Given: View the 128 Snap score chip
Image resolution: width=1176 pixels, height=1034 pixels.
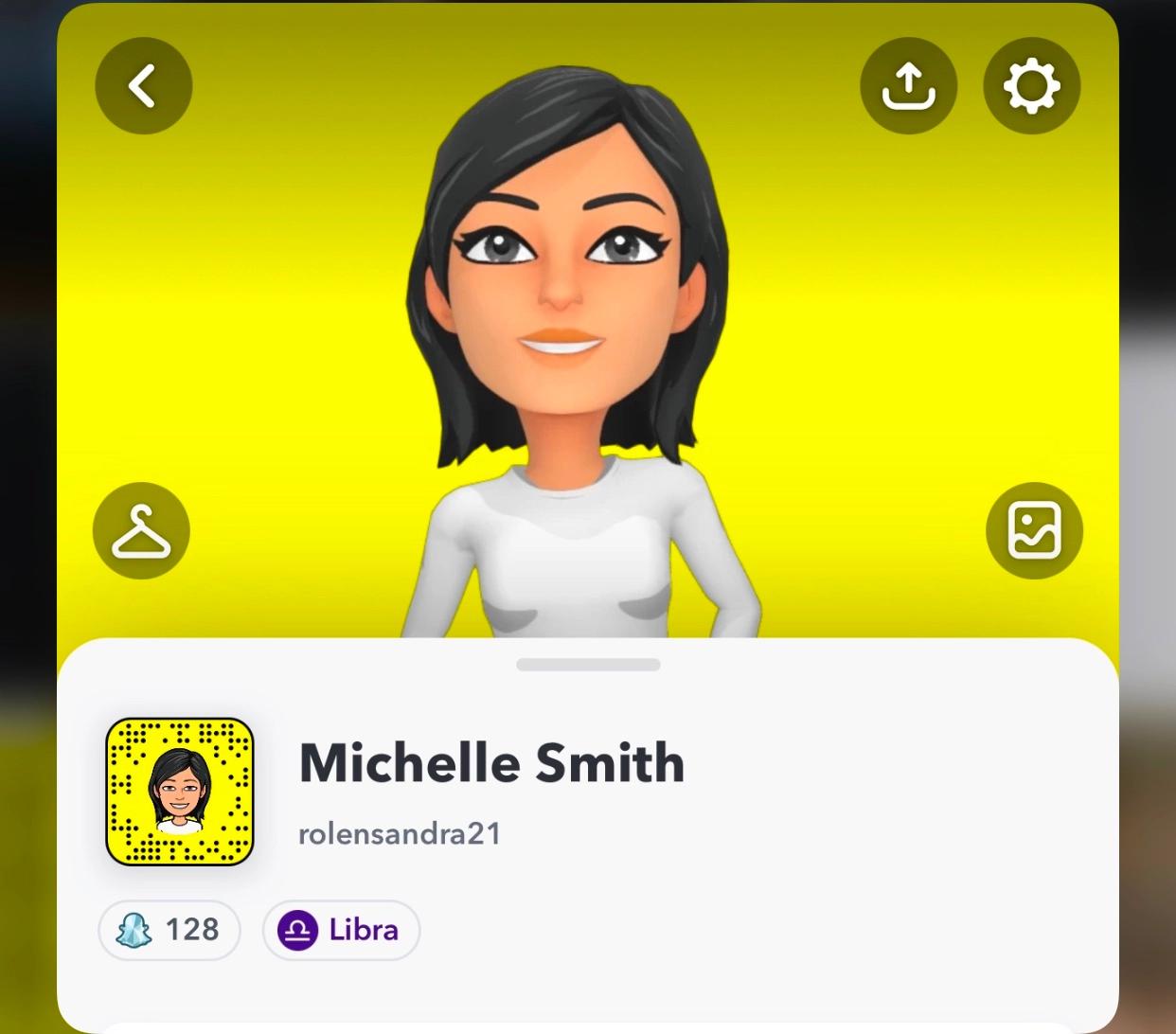Looking at the screenshot, I should pos(169,930).
